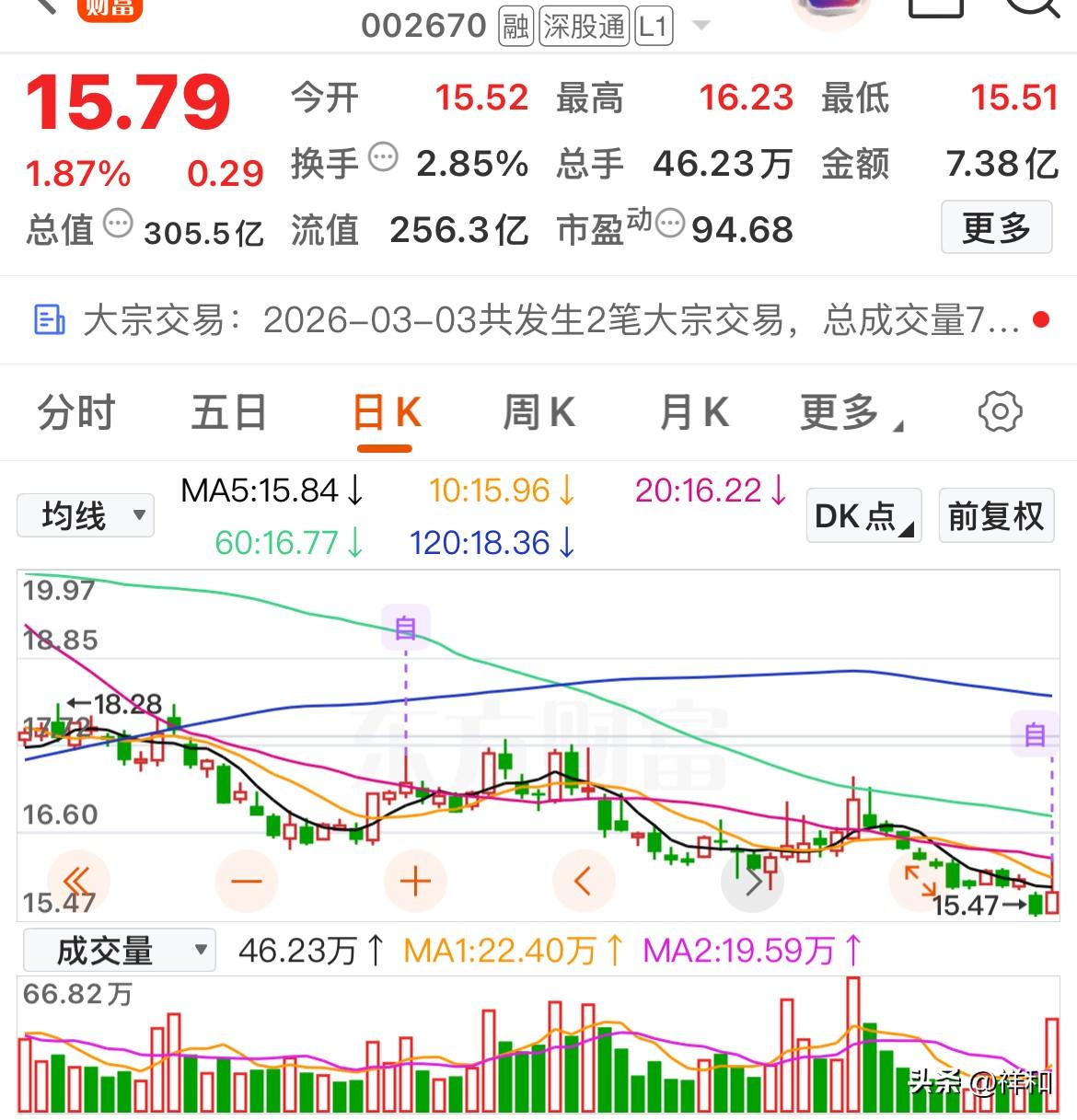Jump back fast with double-chevron icon
The height and width of the screenshot is (1120, 1077).
pyautogui.click(x=77, y=881)
